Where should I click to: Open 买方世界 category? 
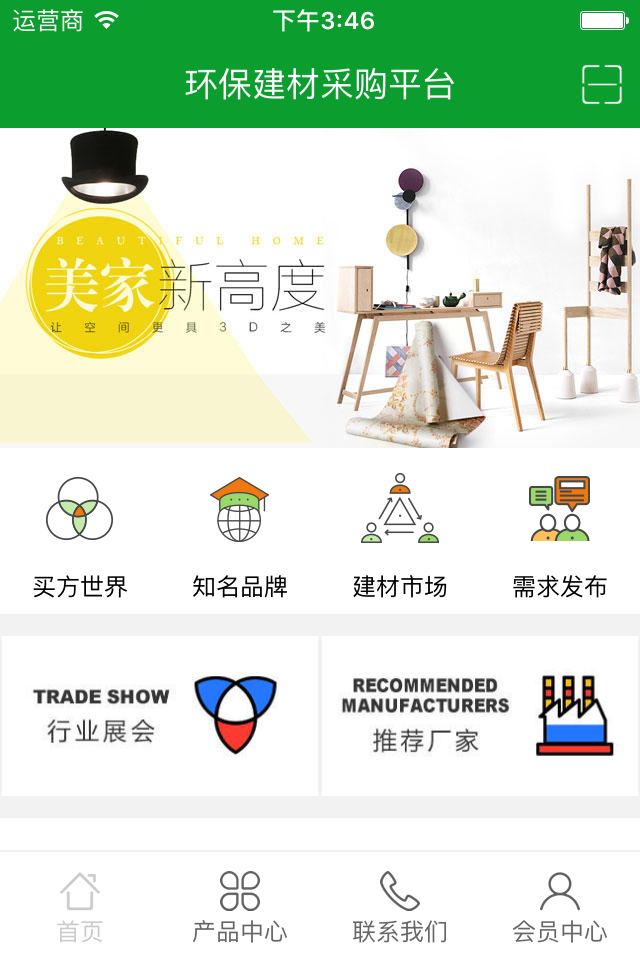tap(80, 535)
